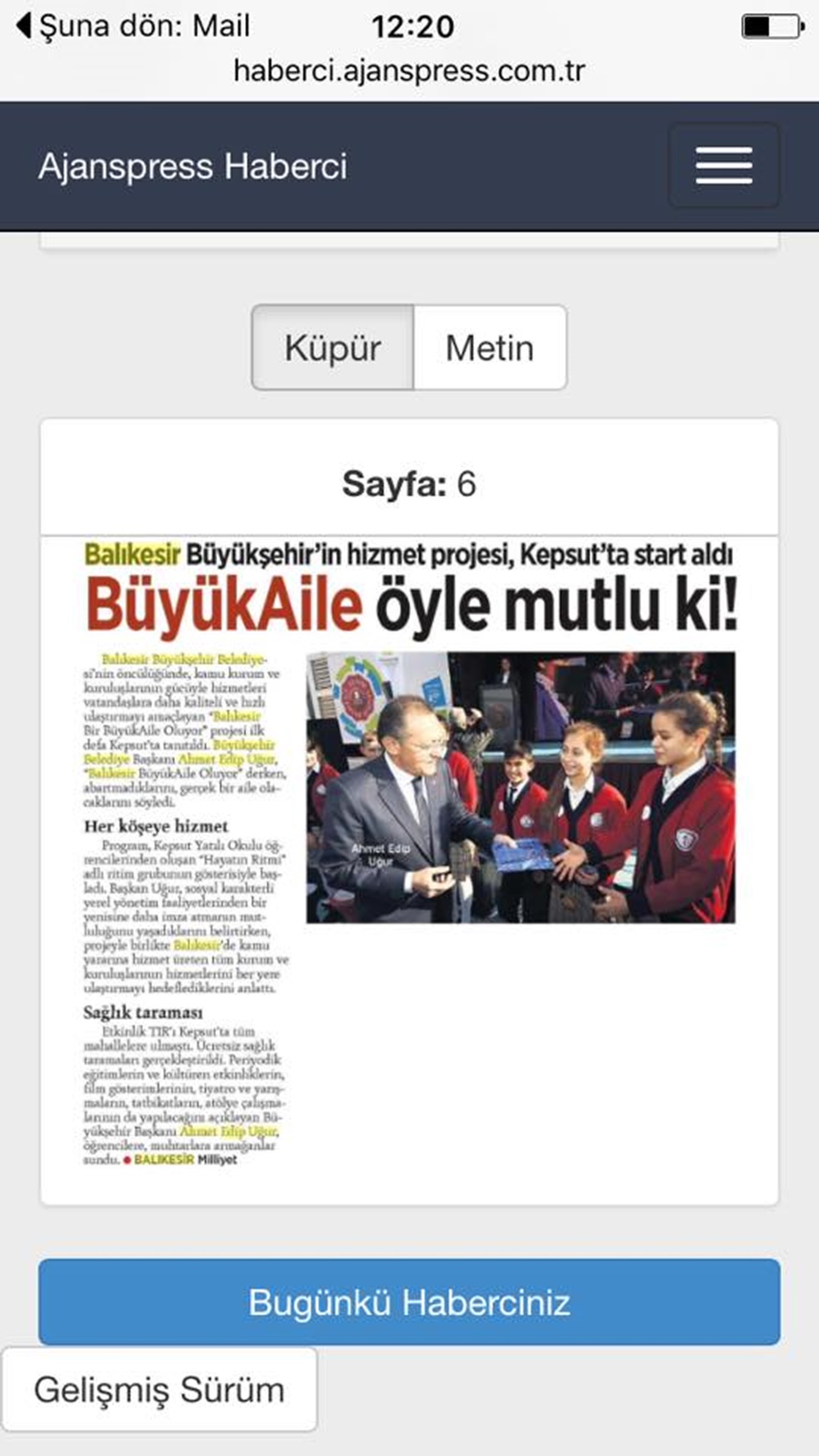Tap the haberci.ajanspress.com.tr address bar
Image resolution: width=819 pixels, height=1456 pixels.
[409, 71]
